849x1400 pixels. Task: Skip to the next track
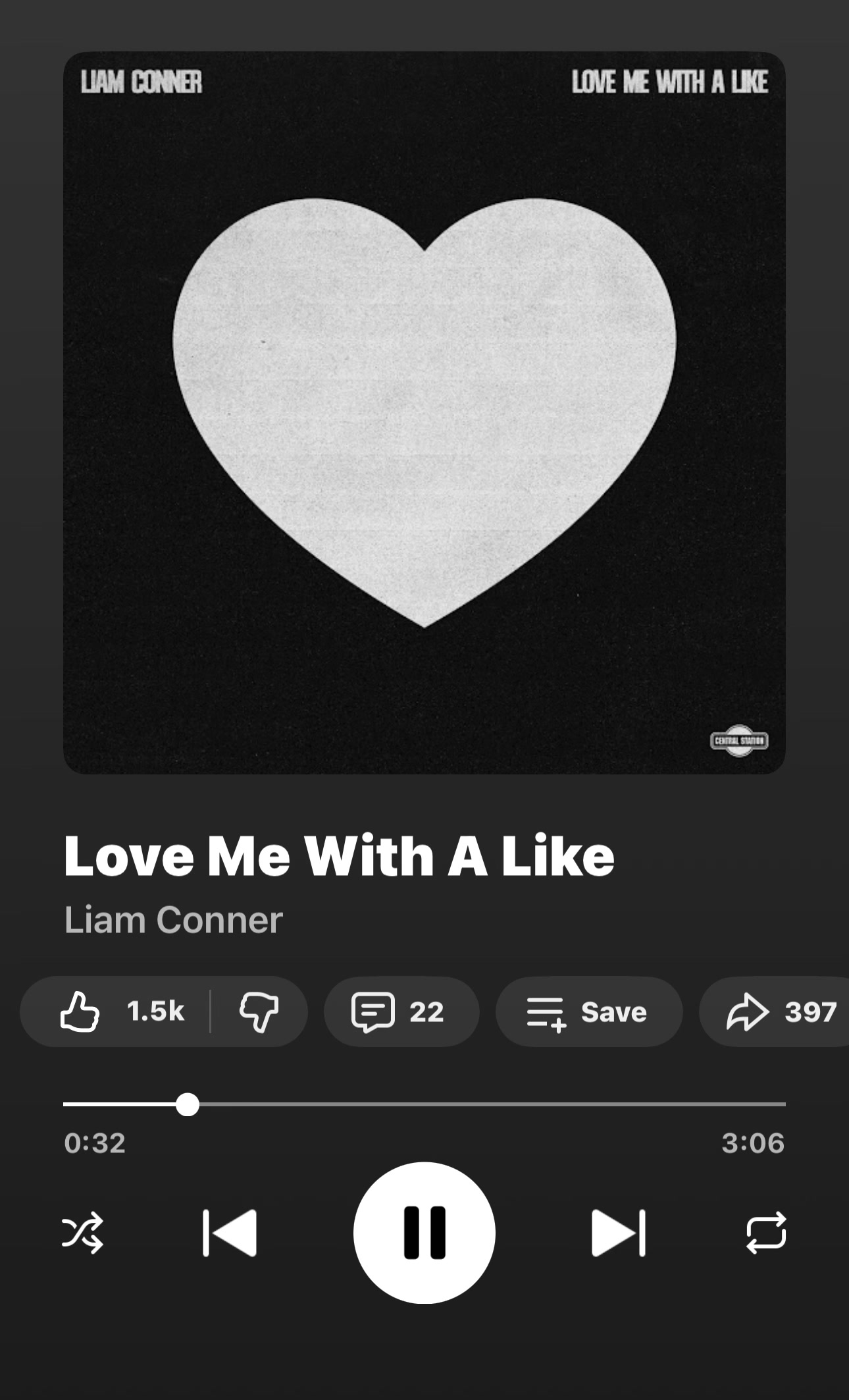[619, 1233]
